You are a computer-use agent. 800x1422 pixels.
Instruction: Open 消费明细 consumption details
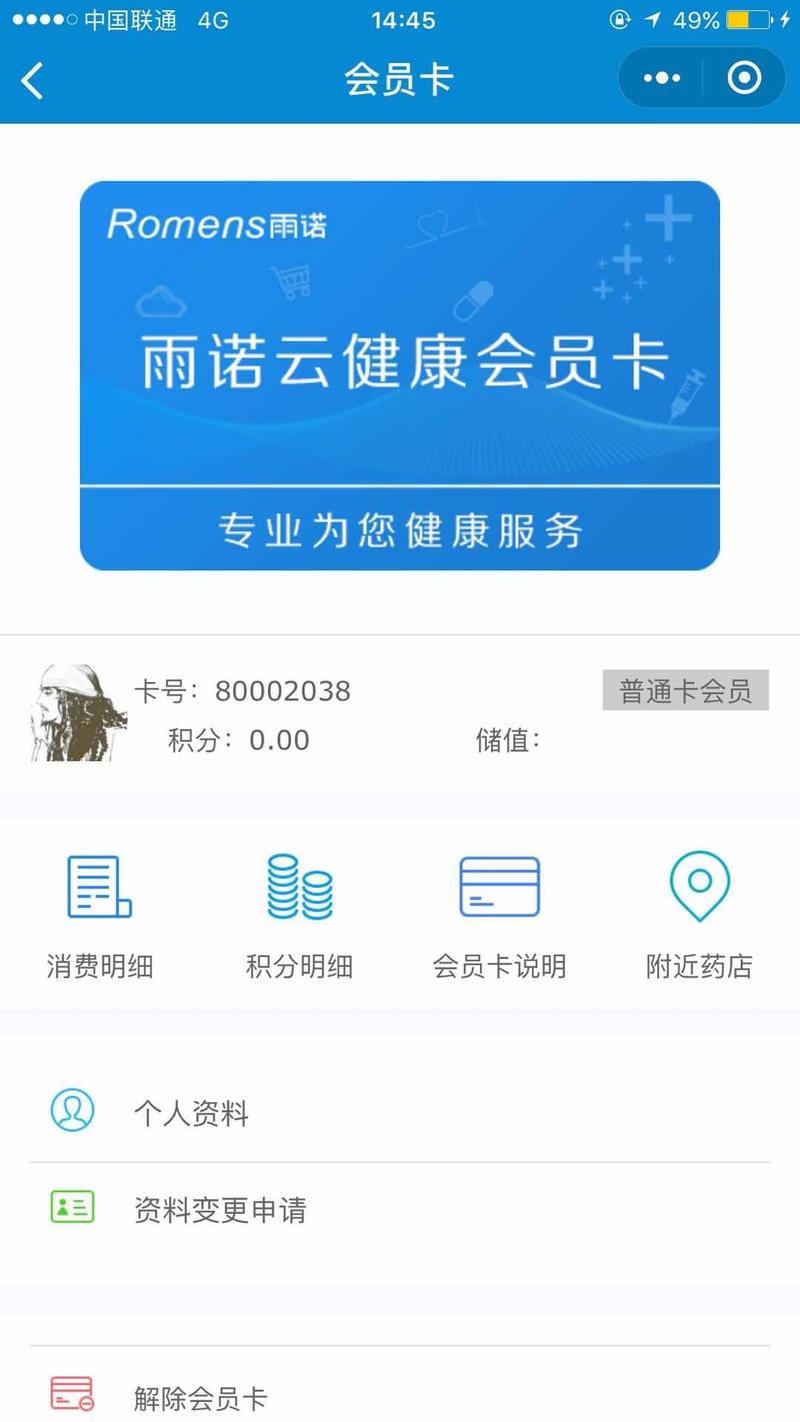click(x=100, y=914)
